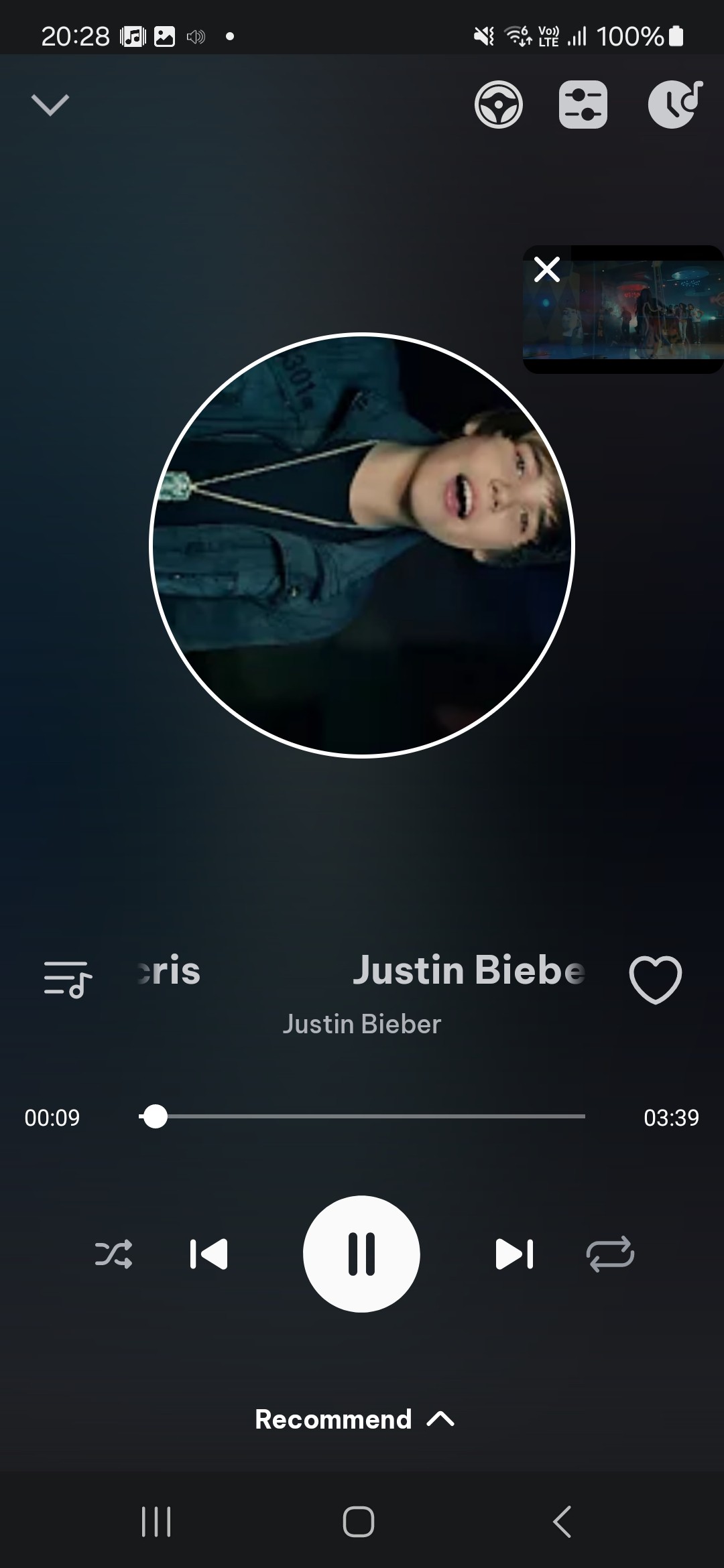Seek using the playback progress bar

(x=362, y=1116)
